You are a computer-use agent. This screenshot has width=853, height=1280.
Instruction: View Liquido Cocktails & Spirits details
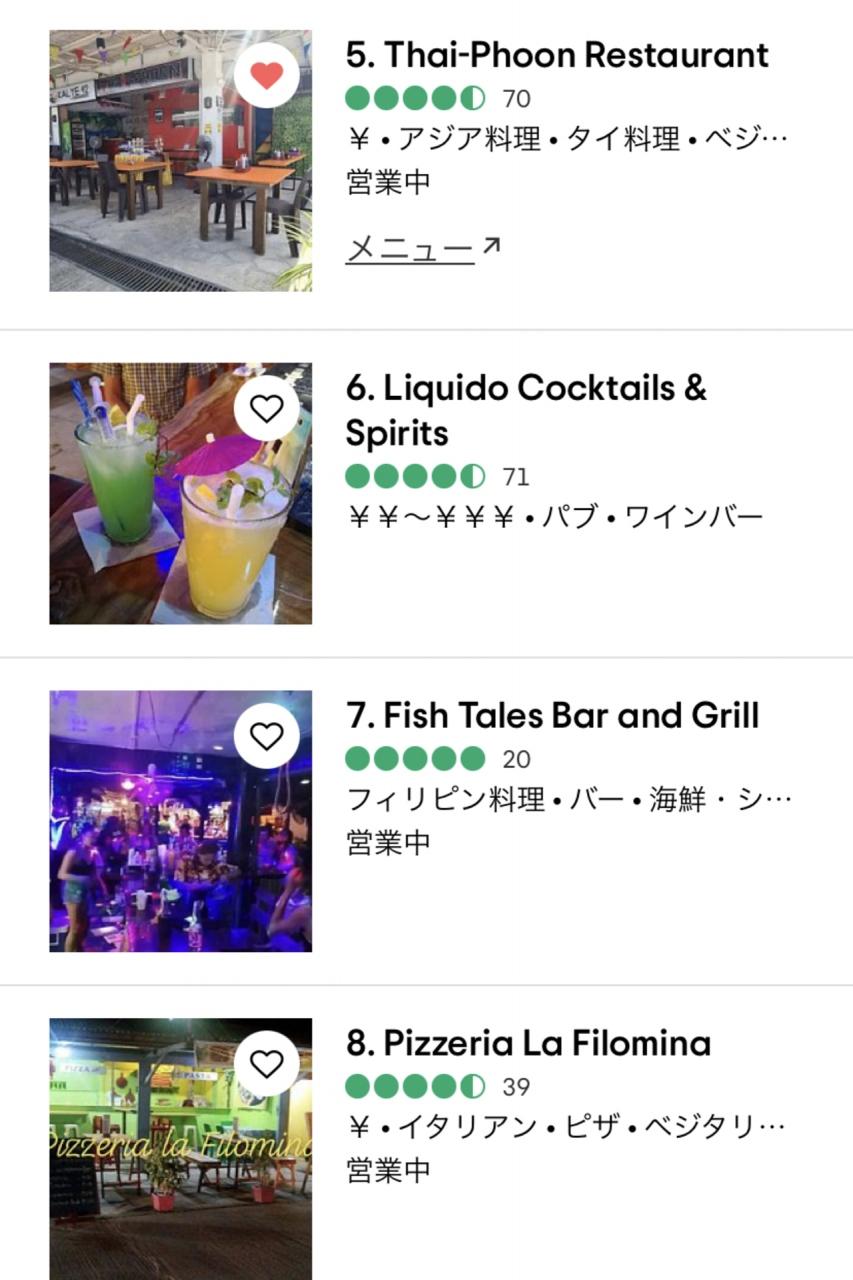pos(525,410)
